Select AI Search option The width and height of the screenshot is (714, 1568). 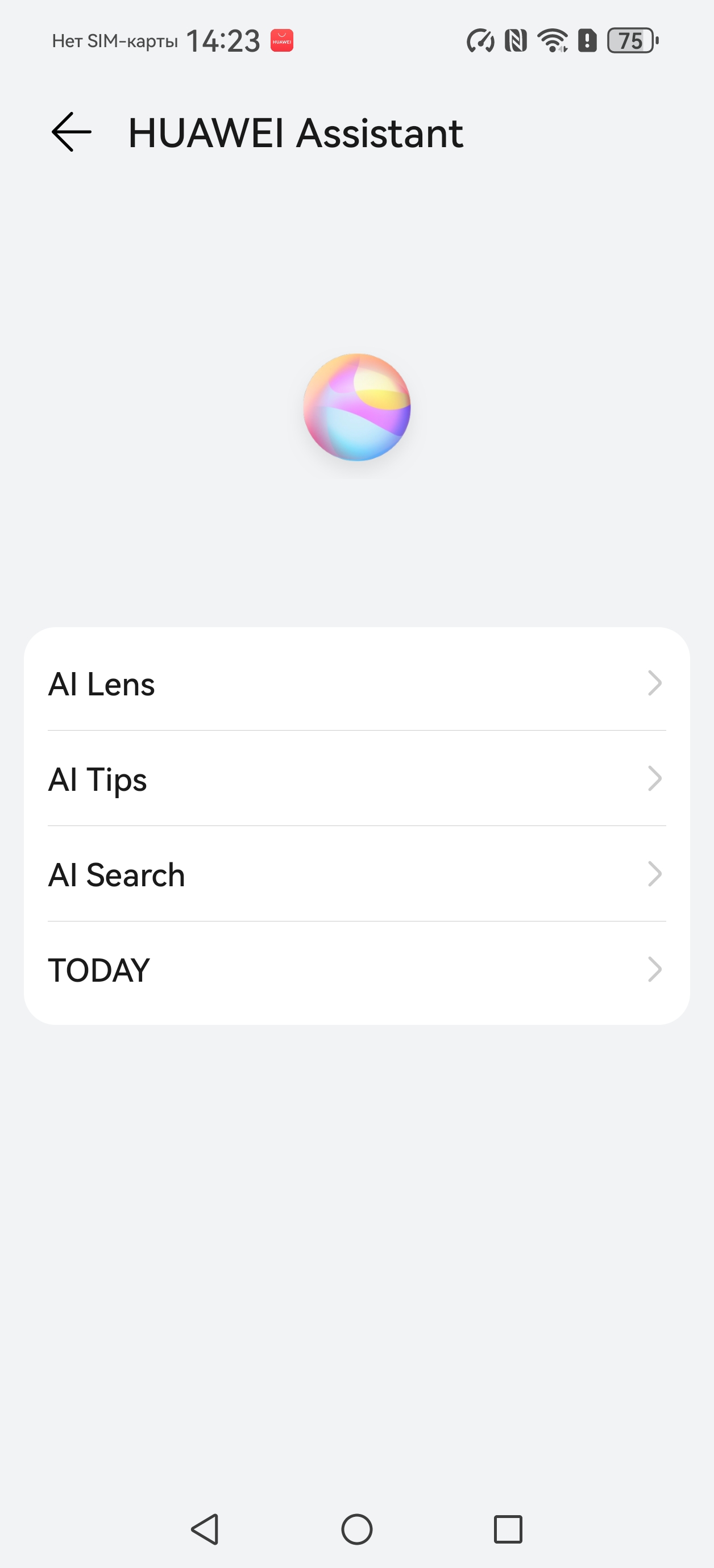pyautogui.click(x=356, y=874)
